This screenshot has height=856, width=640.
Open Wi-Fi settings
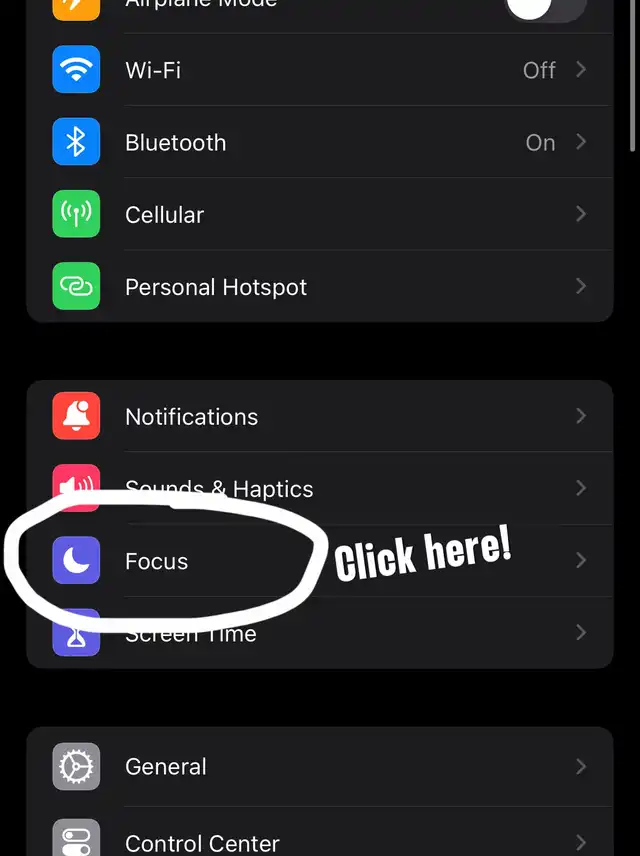(x=320, y=70)
